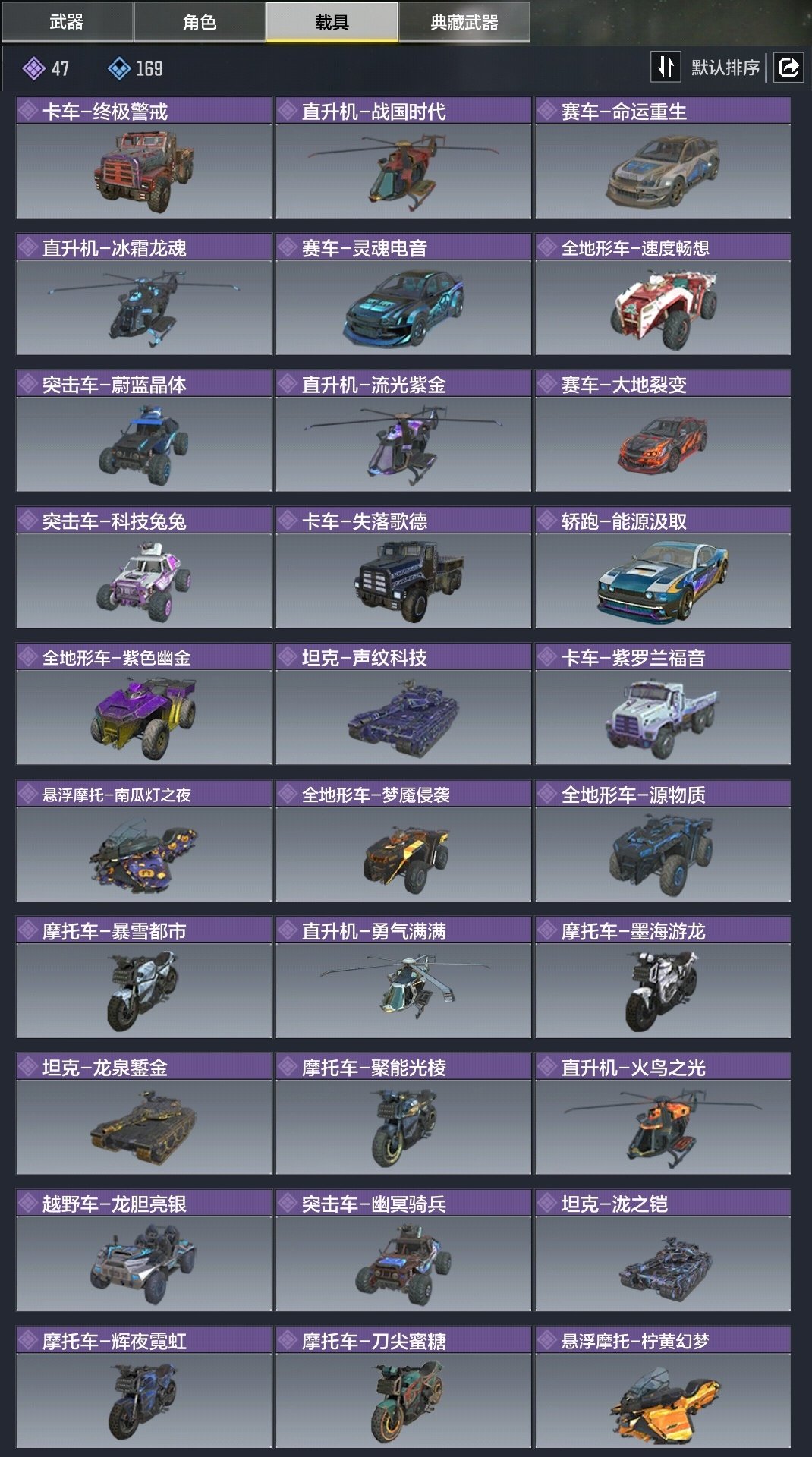The image size is (812, 1457).
Task: Open 越野车-龙胆亮银 vehicle
Action: pyautogui.click(x=143, y=1251)
